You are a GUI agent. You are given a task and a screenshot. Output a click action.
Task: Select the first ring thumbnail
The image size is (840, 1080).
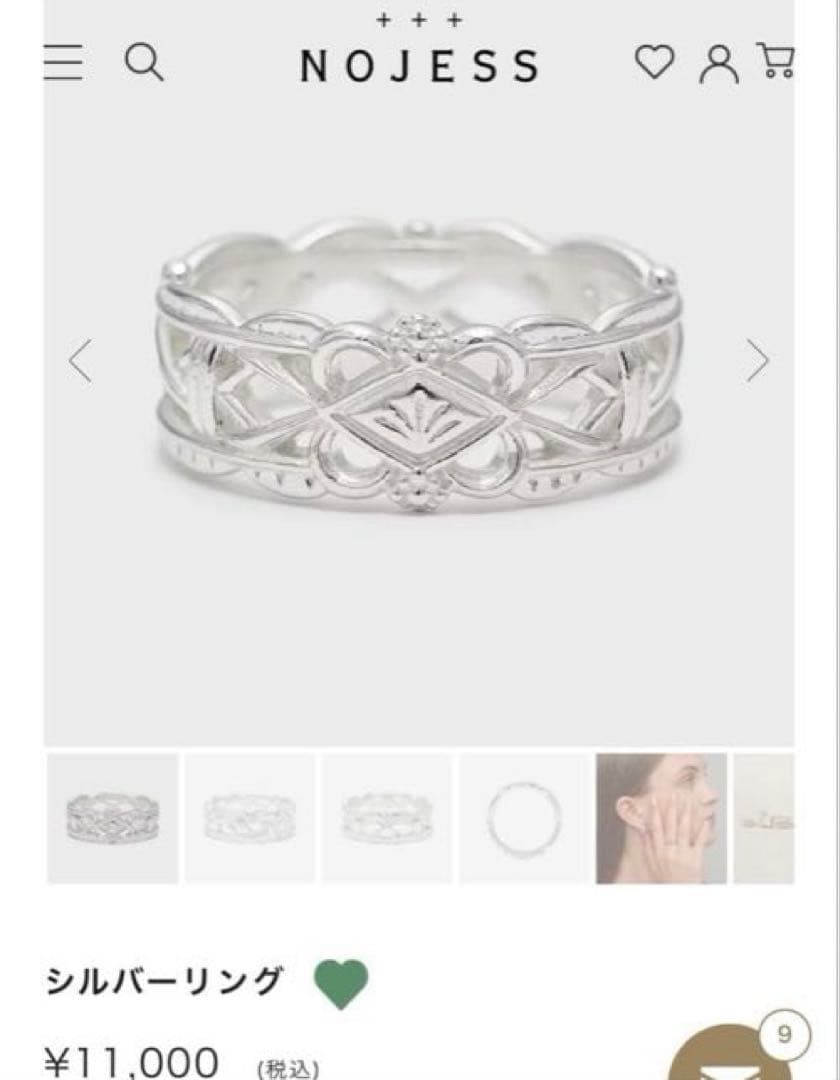click(x=112, y=818)
